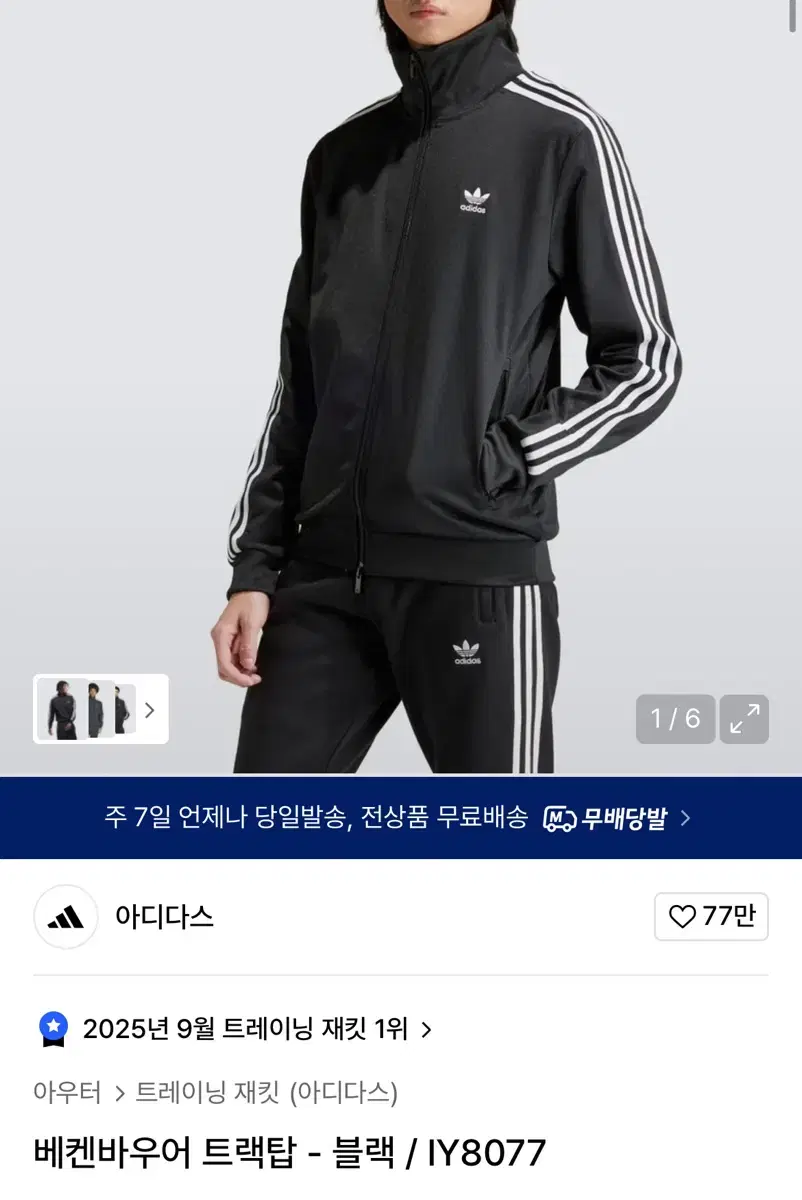Click the 1/6 image progress indicator
This screenshot has width=802, height=1200.
click(x=676, y=718)
